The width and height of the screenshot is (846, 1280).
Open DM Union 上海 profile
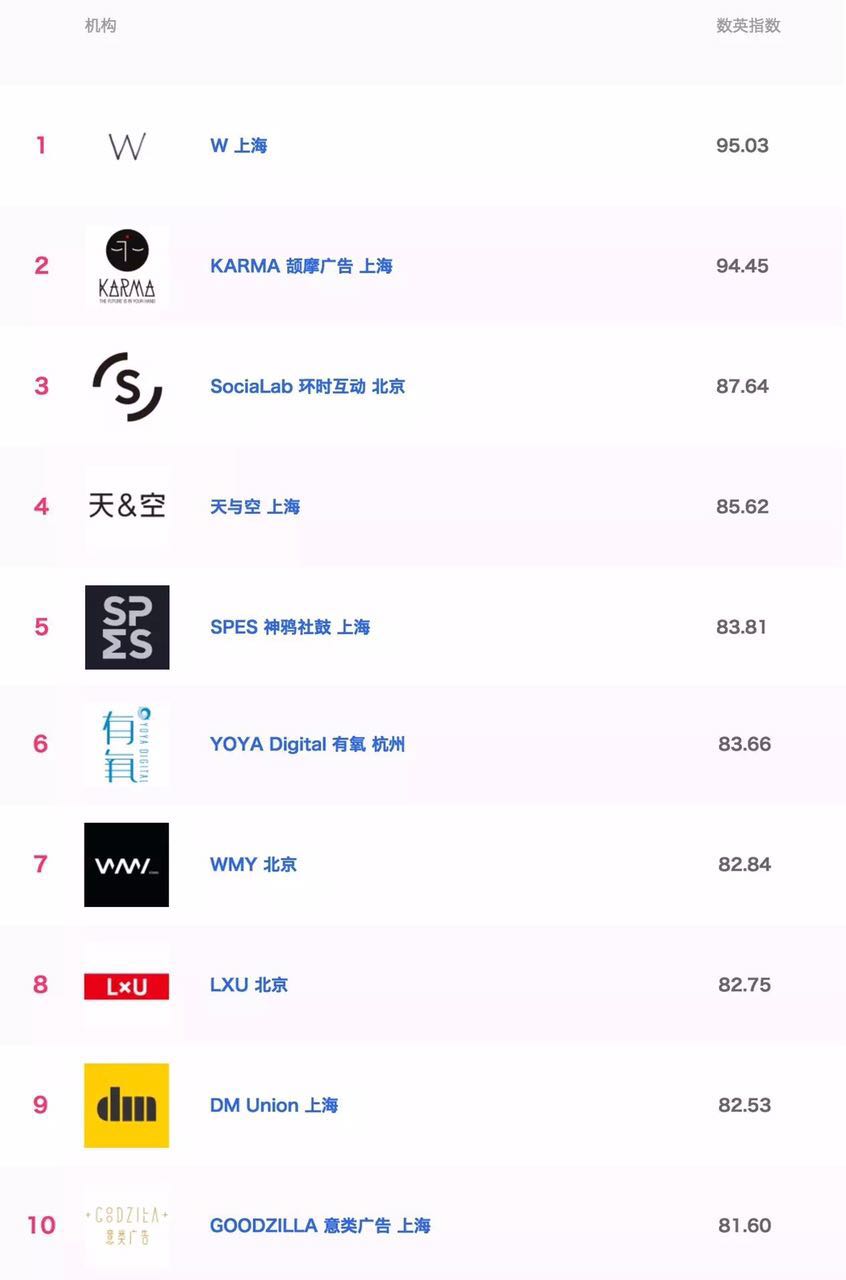(x=273, y=1105)
